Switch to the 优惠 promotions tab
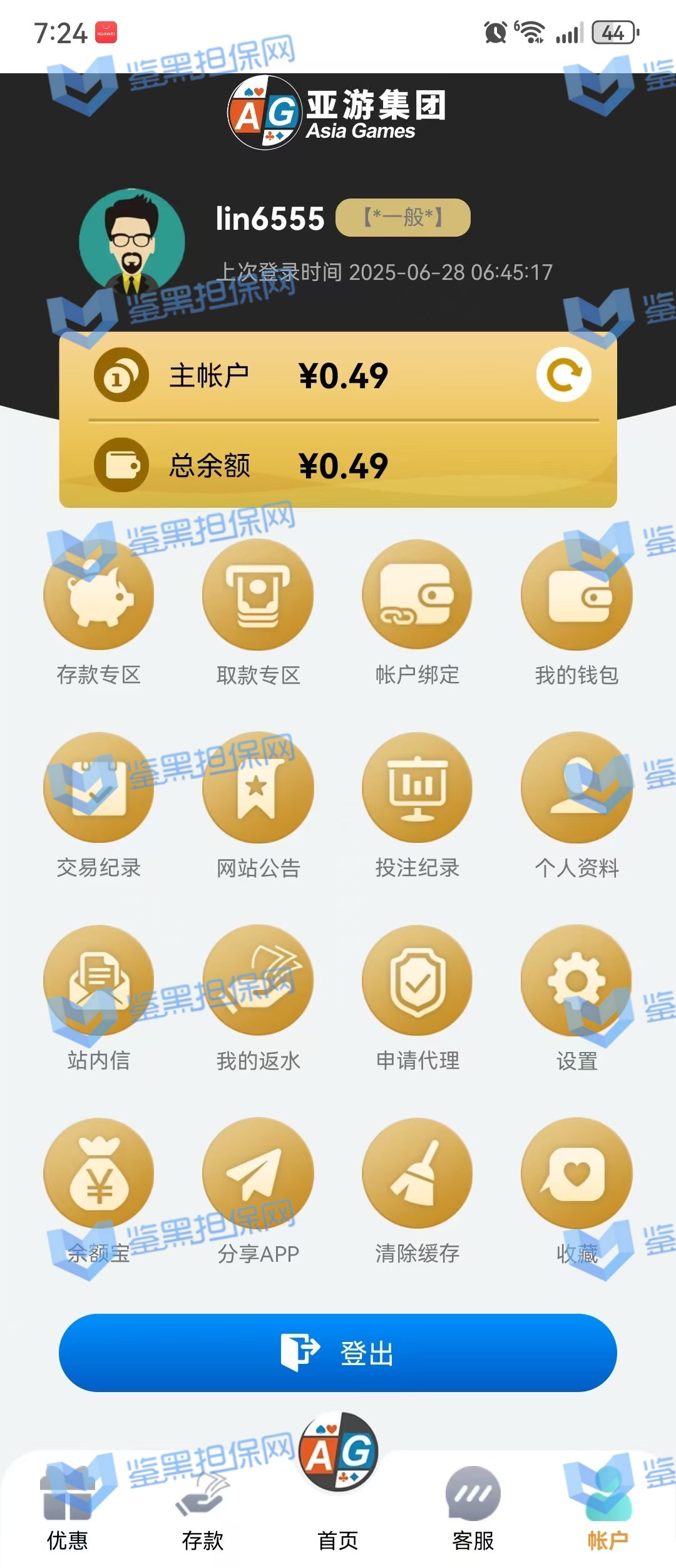 (68, 1509)
